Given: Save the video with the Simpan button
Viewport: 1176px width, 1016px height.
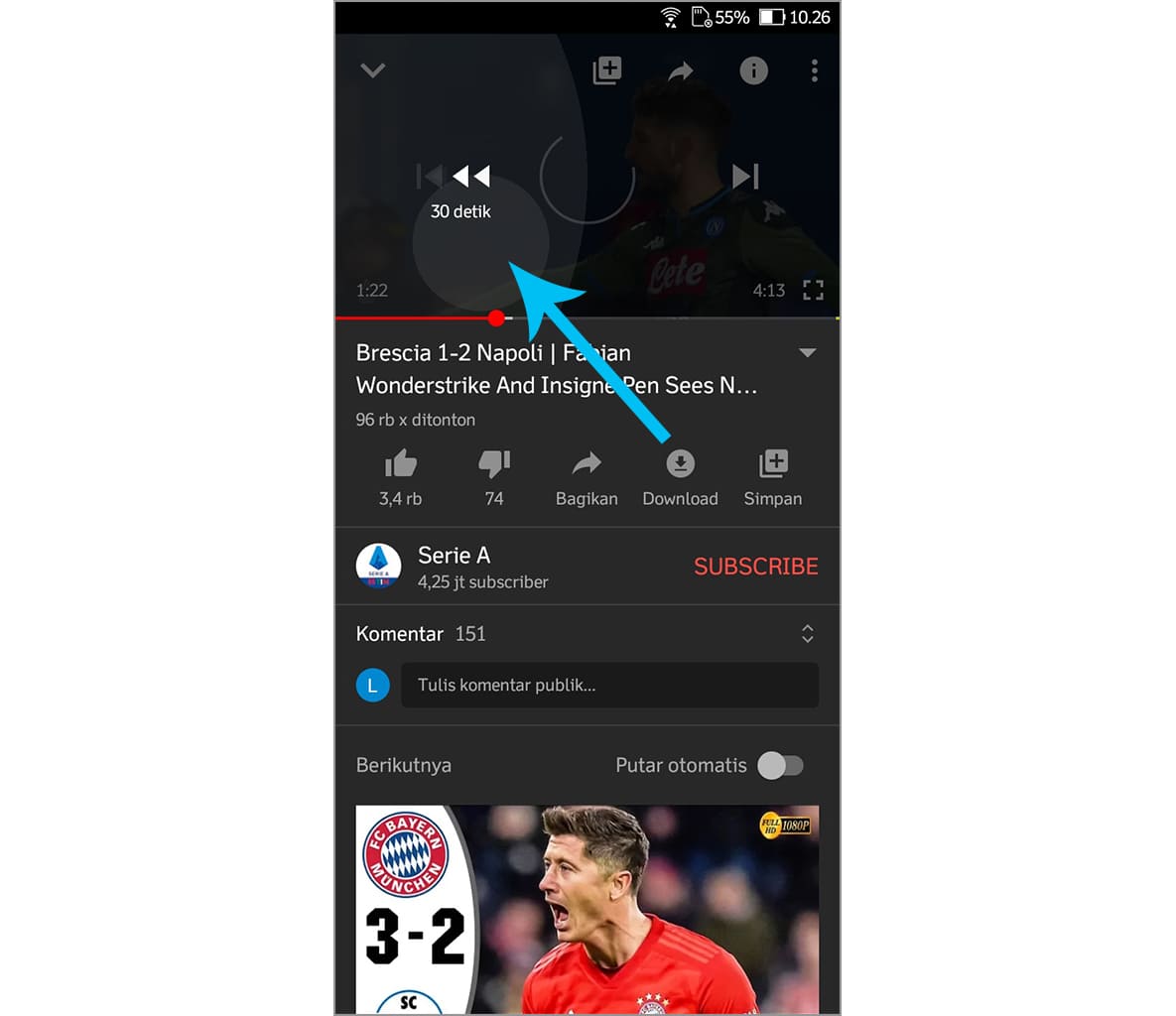Looking at the screenshot, I should click(x=772, y=476).
